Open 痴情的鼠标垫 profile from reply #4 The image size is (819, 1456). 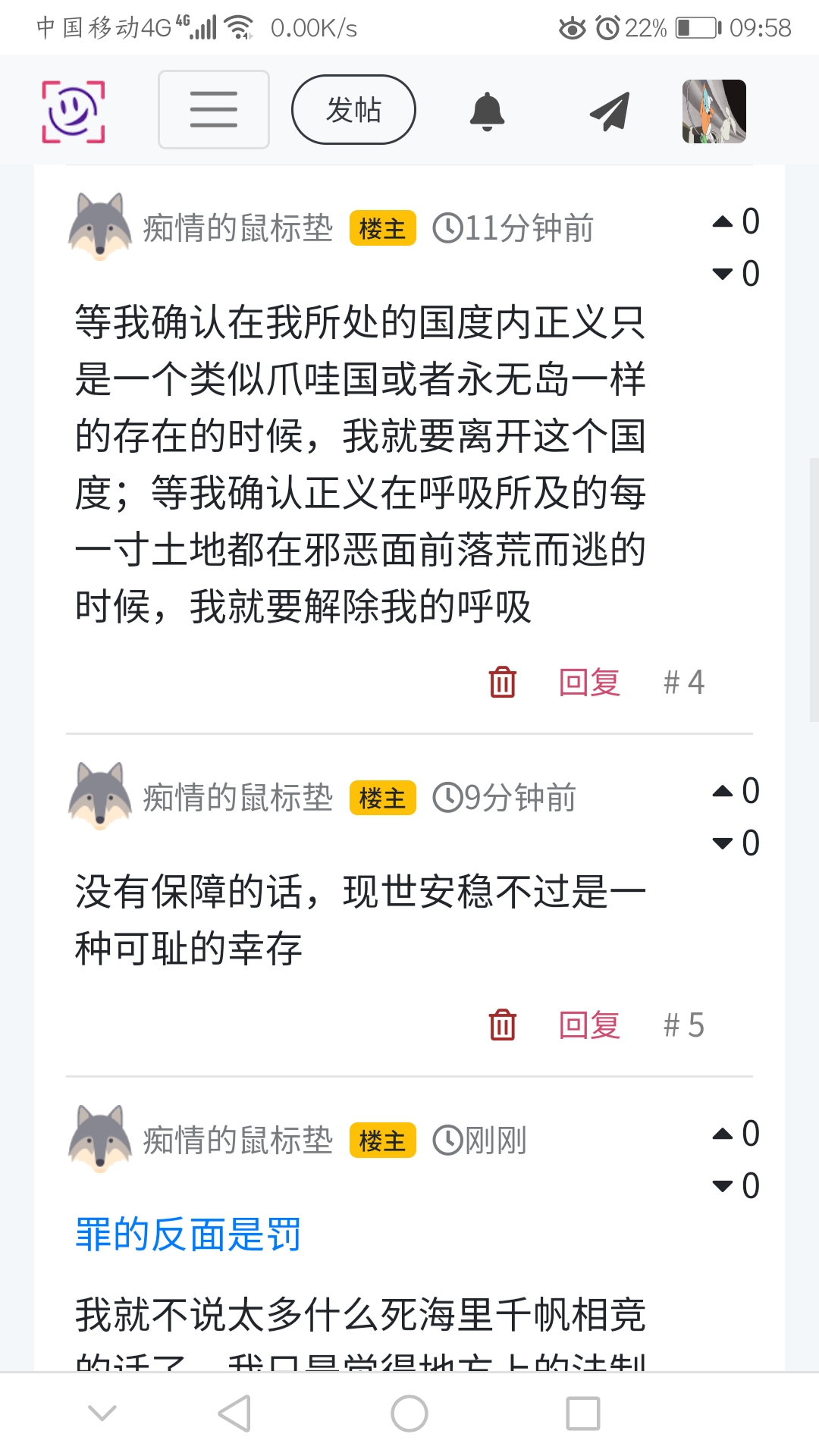(x=237, y=227)
